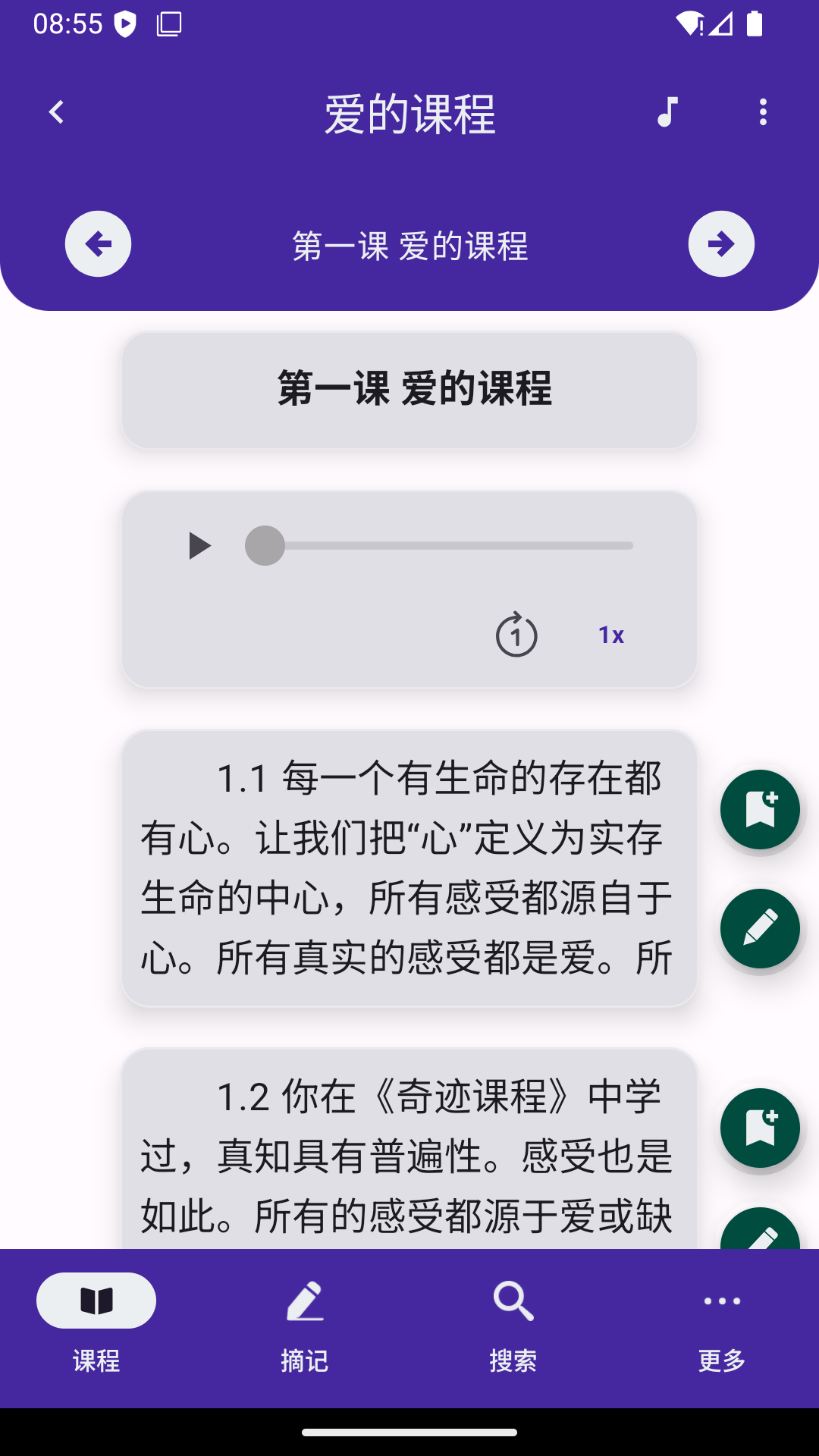Tap the music note audio icon
This screenshot has width=819, height=1456.
click(x=666, y=112)
